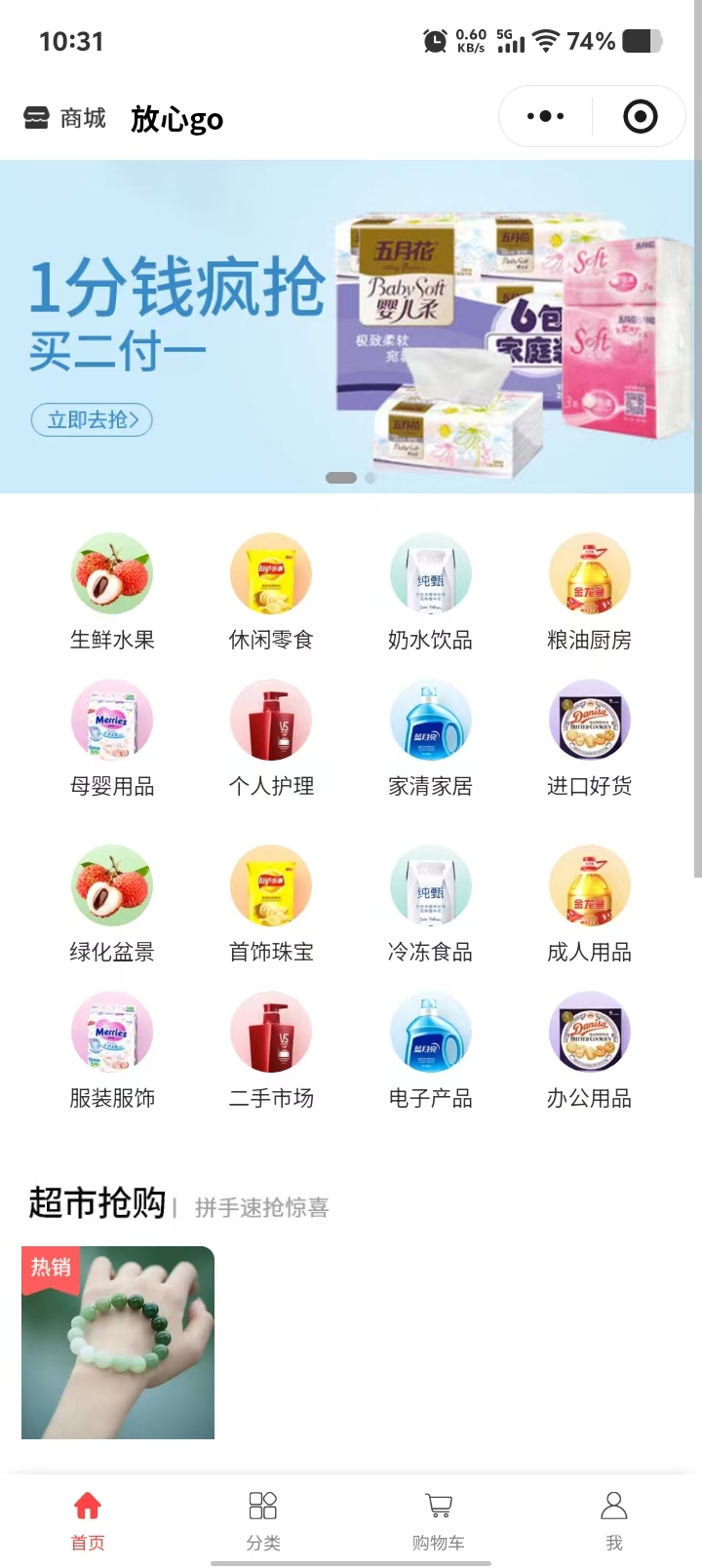
Task: Open the 家清家居 category
Action: (430, 737)
